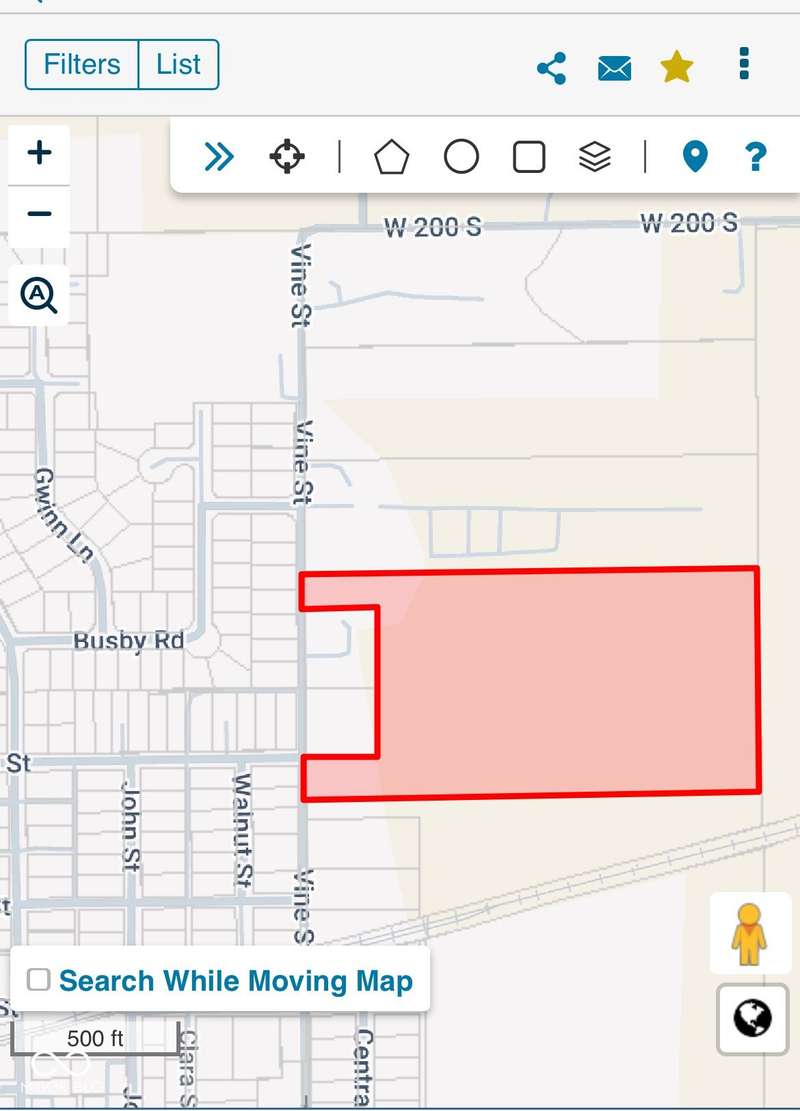Image resolution: width=800 pixels, height=1111 pixels.
Task: Open the three-dot overflow menu
Action: [743, 63]
